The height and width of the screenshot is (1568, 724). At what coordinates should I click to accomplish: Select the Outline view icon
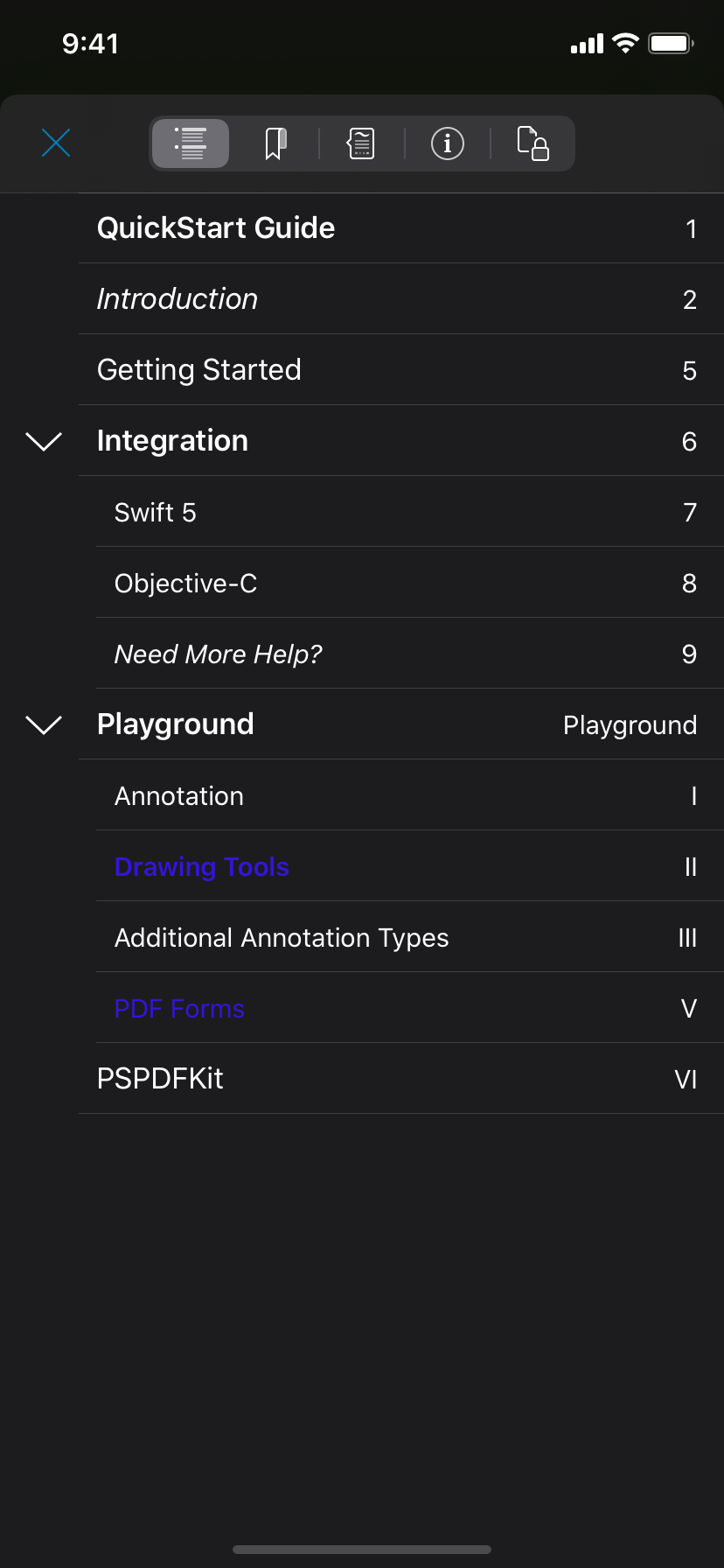190,143
